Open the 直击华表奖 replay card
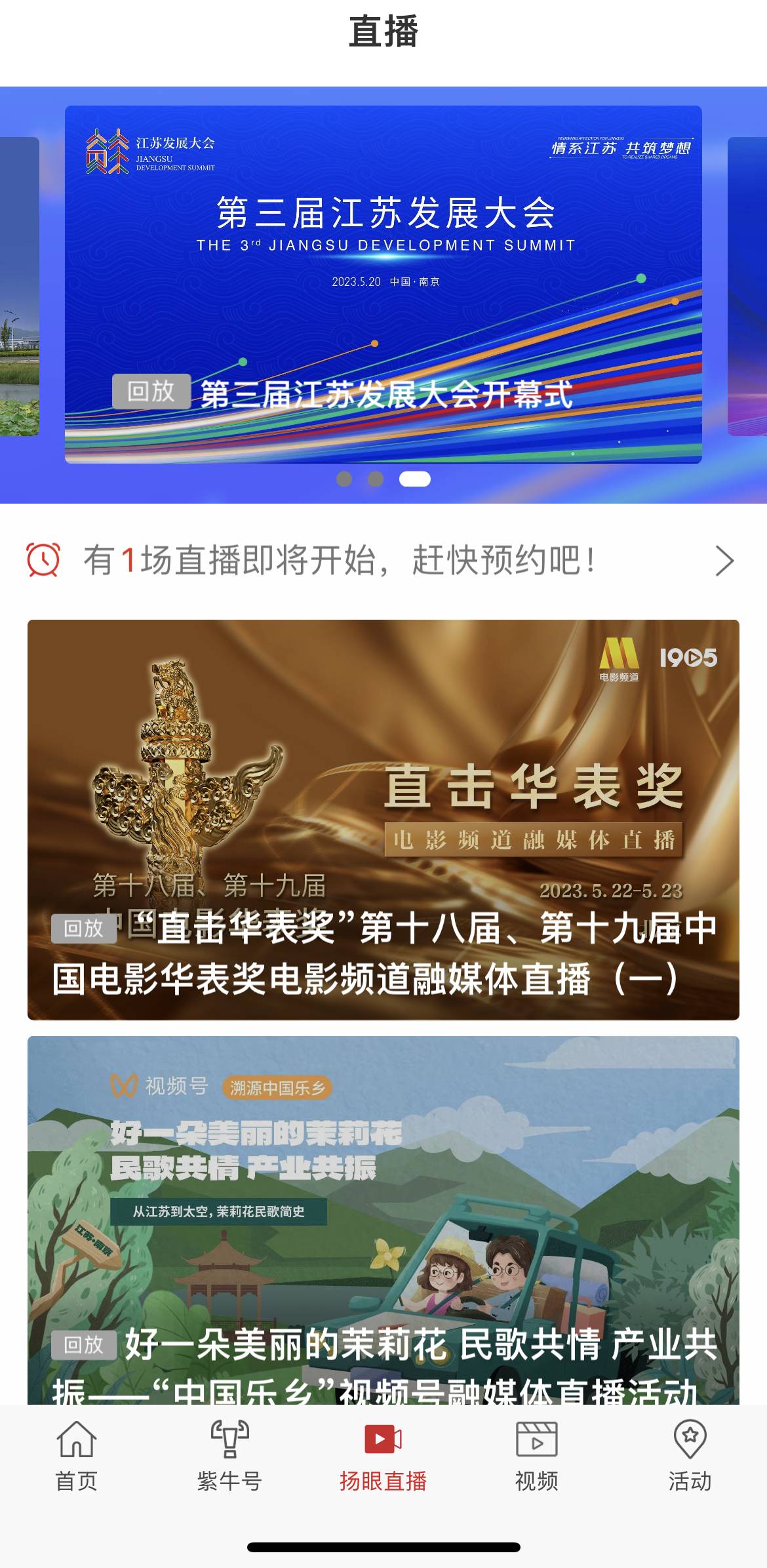 (x=383, y=819)
